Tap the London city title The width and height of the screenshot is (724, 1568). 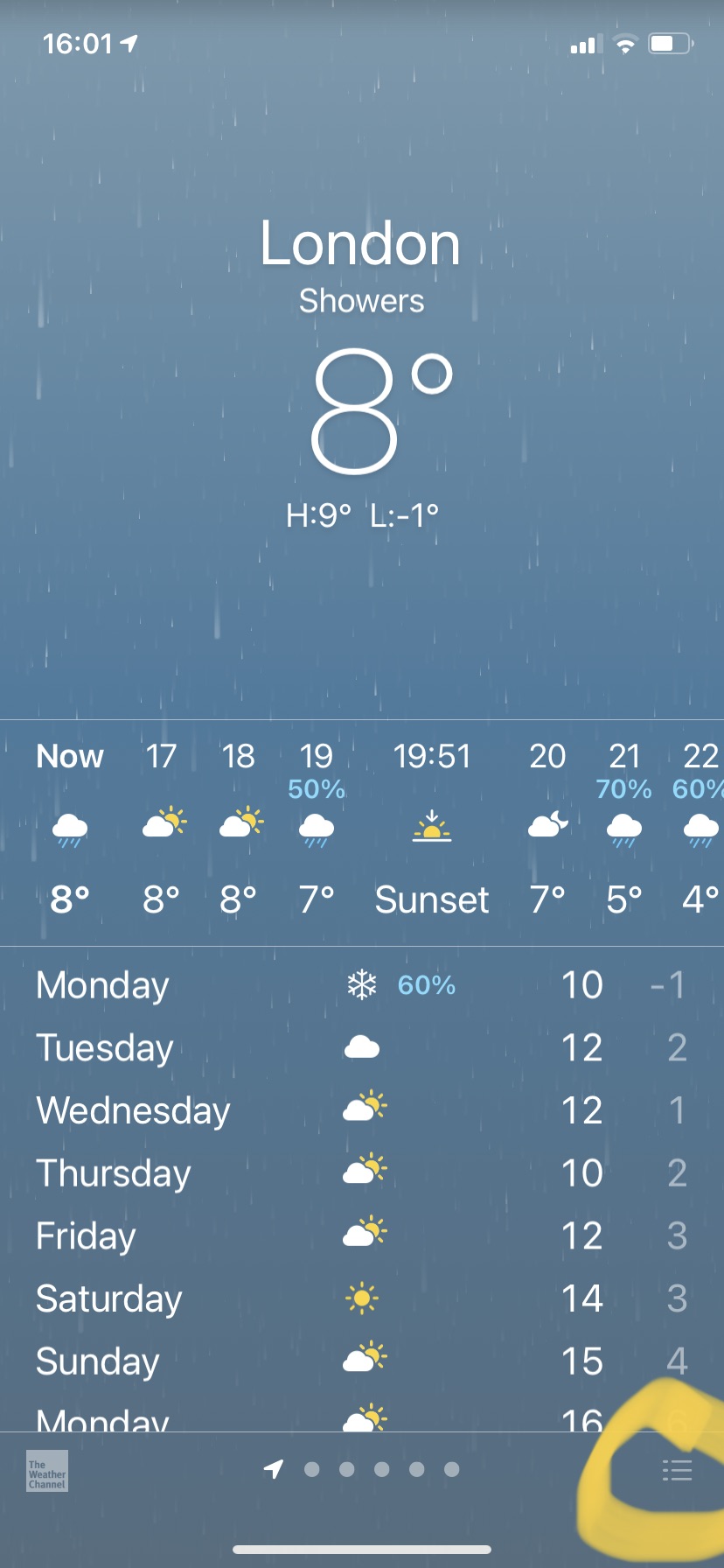pyautogui.click(x=361, y=243)
